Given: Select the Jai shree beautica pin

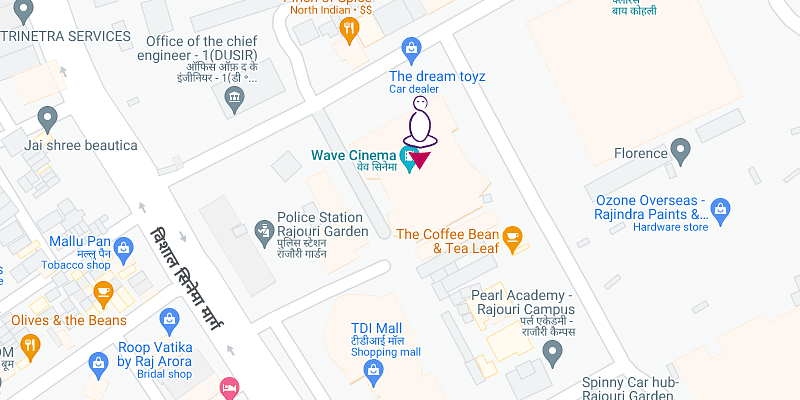Looking at the screenshot, I should click(x=47, y=120).
